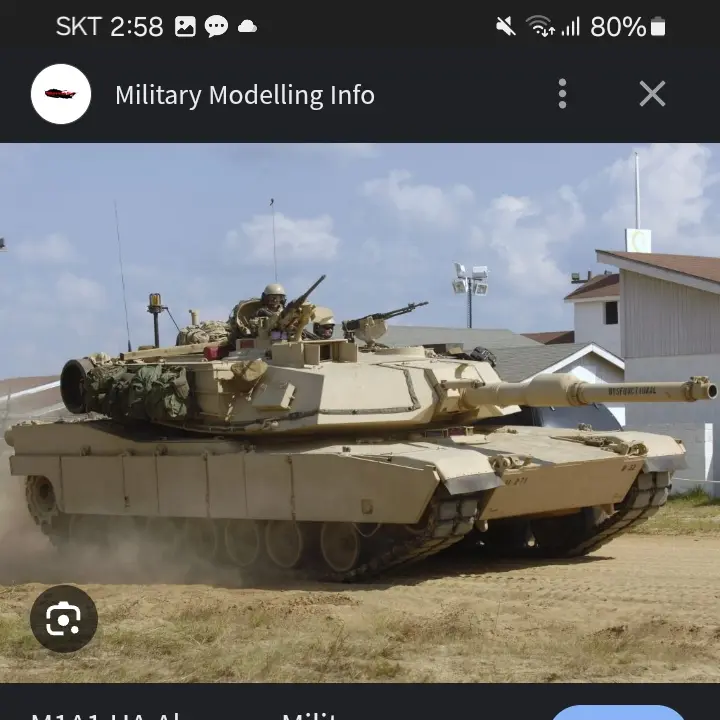The height and width of the screenshot is (720, 720).
Task: Open the Military Modelling Info source
Action: coord(244,95)
